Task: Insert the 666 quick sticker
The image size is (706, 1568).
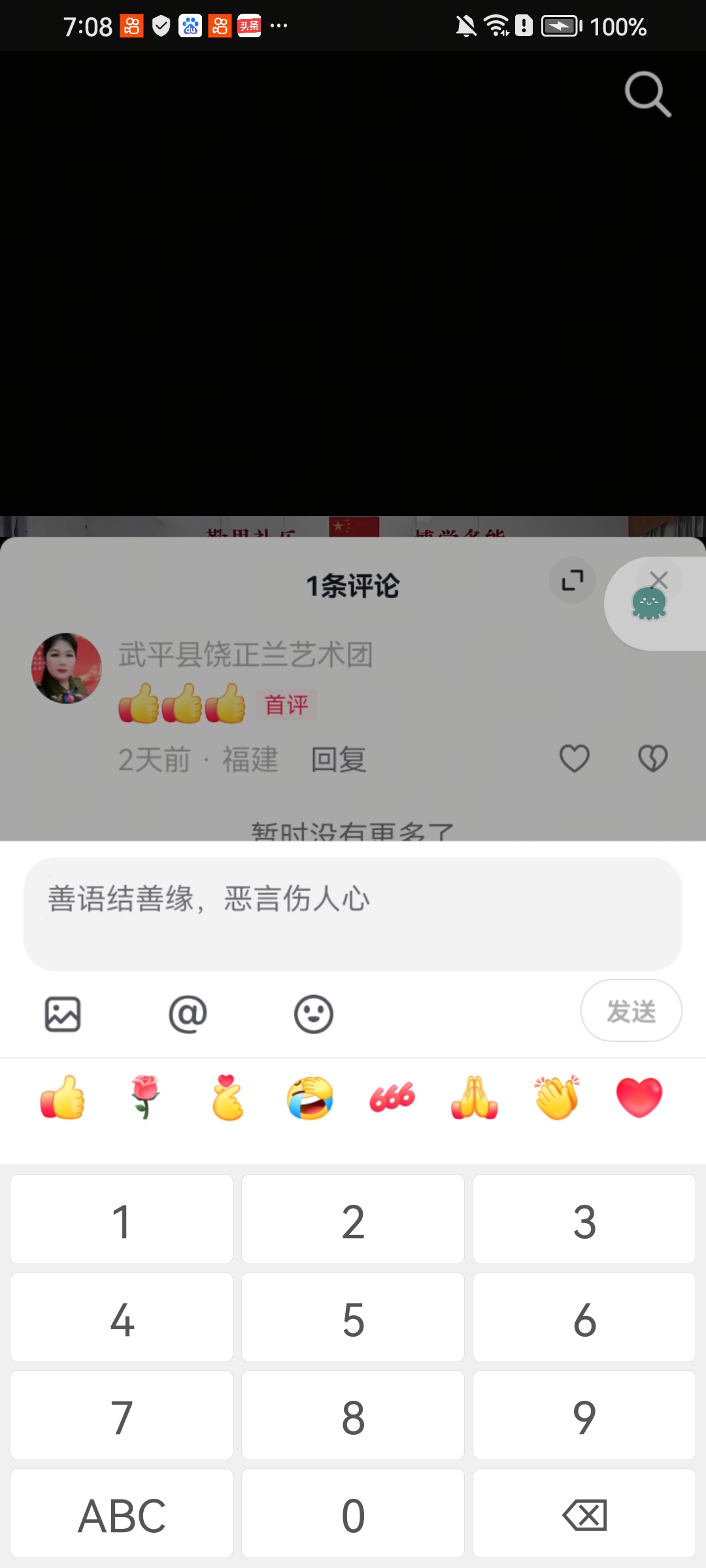Action: 392,1098
